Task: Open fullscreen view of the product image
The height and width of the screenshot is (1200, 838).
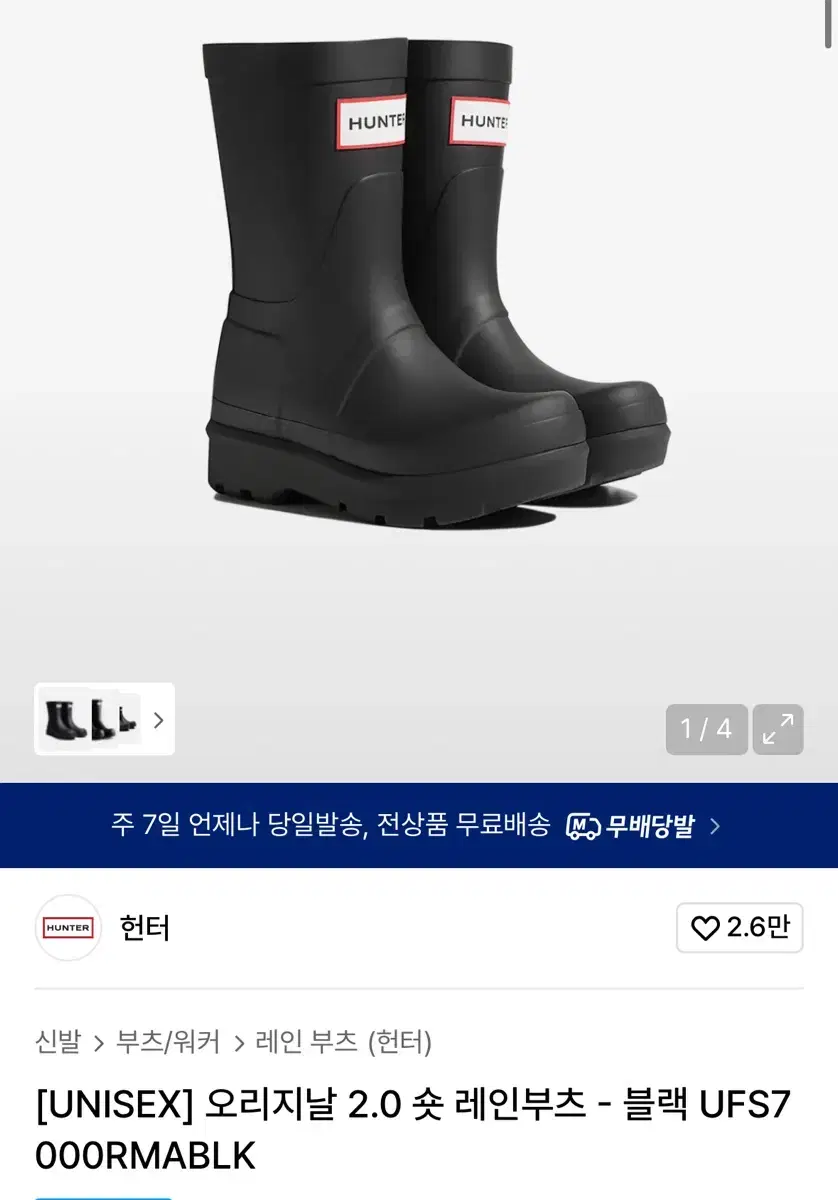Action: pos(778,729)
